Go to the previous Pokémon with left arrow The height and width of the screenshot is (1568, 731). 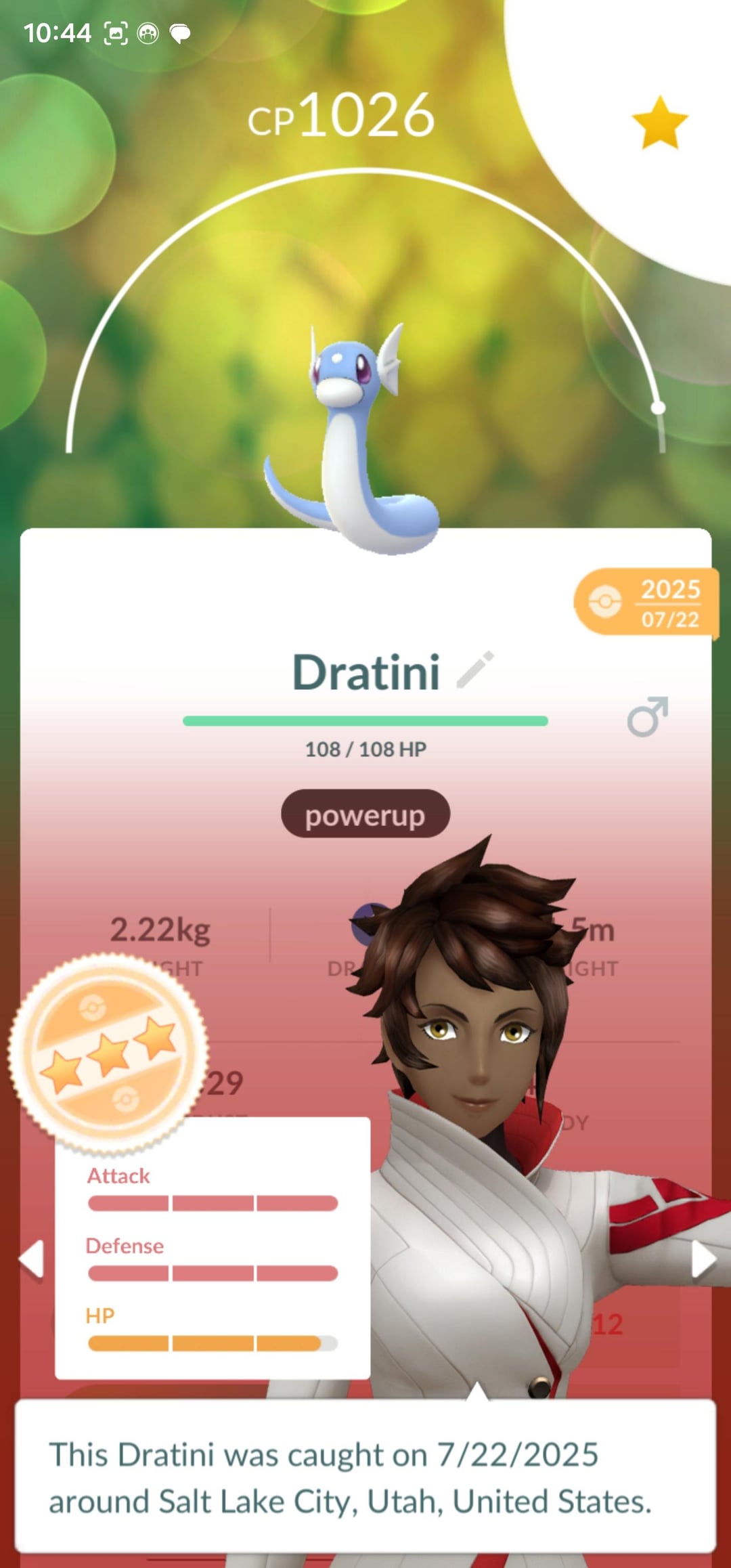(31, 1260)
